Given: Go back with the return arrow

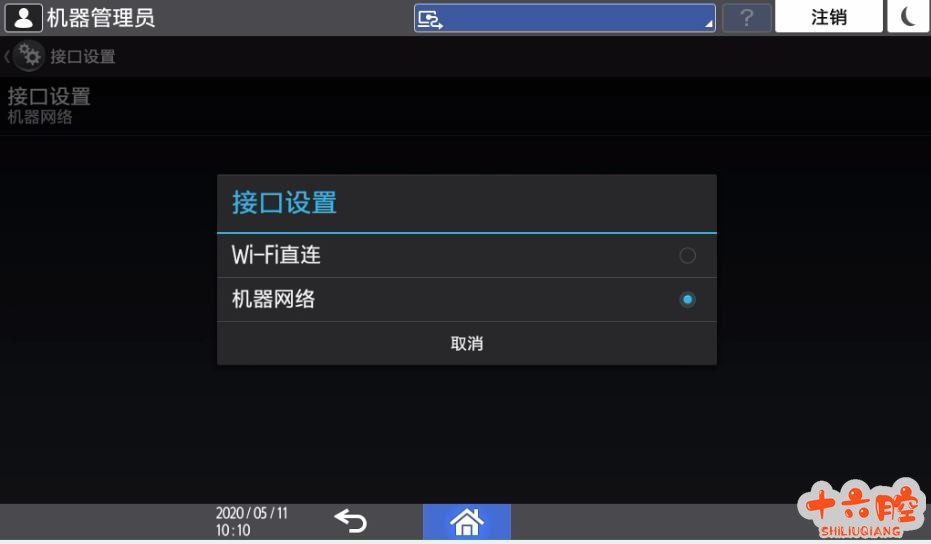Looking at the screenshot, I should 350,521.
